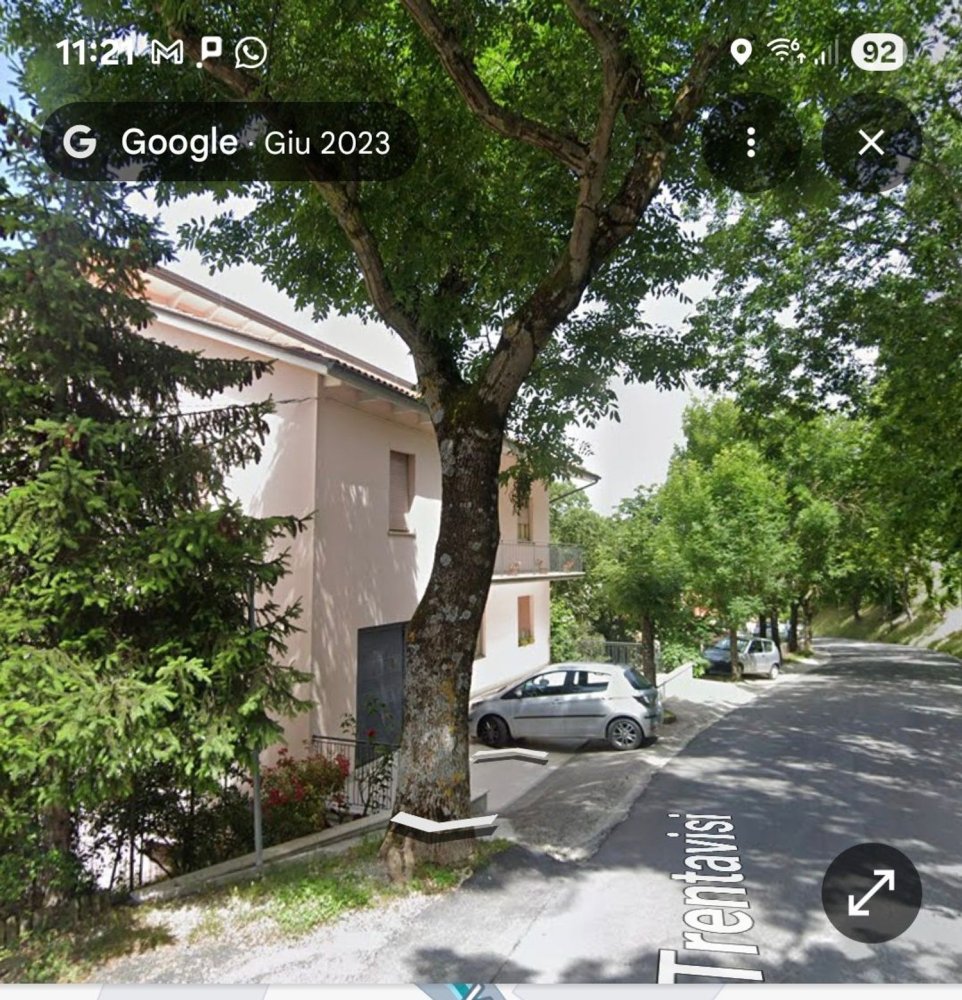Tap the Google Giu 2023 imagery date pill
Viewport: 962px width, 1000px height.
click(229, 142)
